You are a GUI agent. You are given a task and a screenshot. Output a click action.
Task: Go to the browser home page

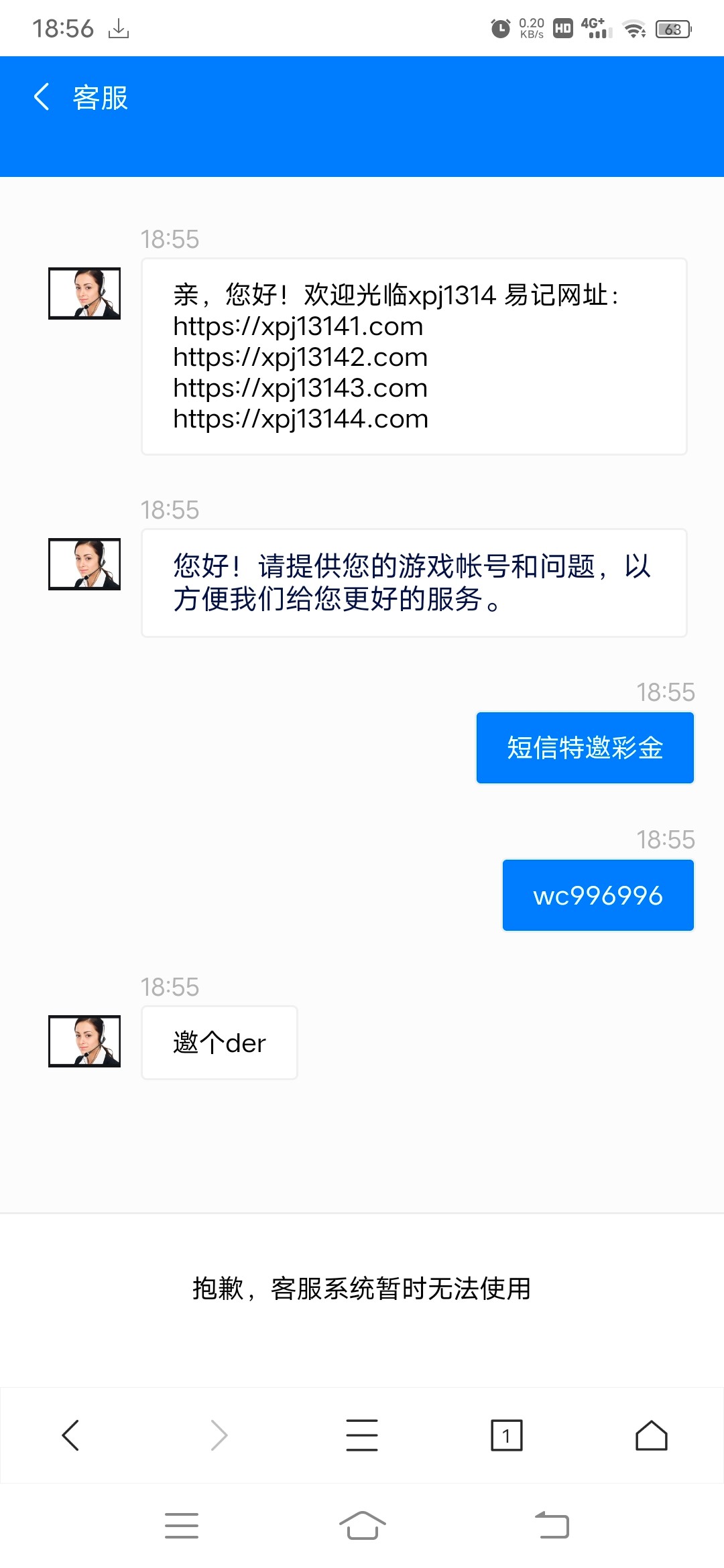pyautogui.click(x=651, y=1435)
